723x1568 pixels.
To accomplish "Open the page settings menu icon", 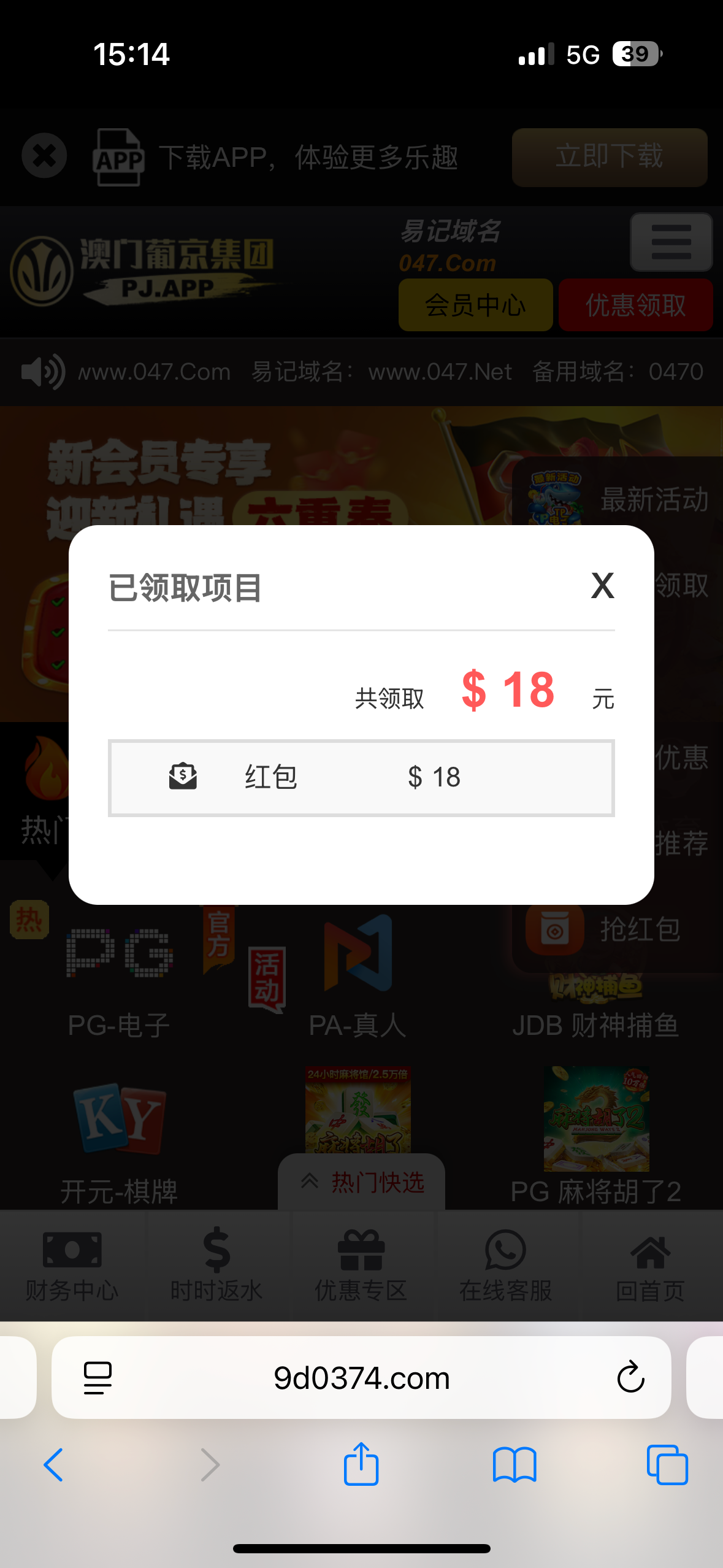I will (x=98, y=1378).
